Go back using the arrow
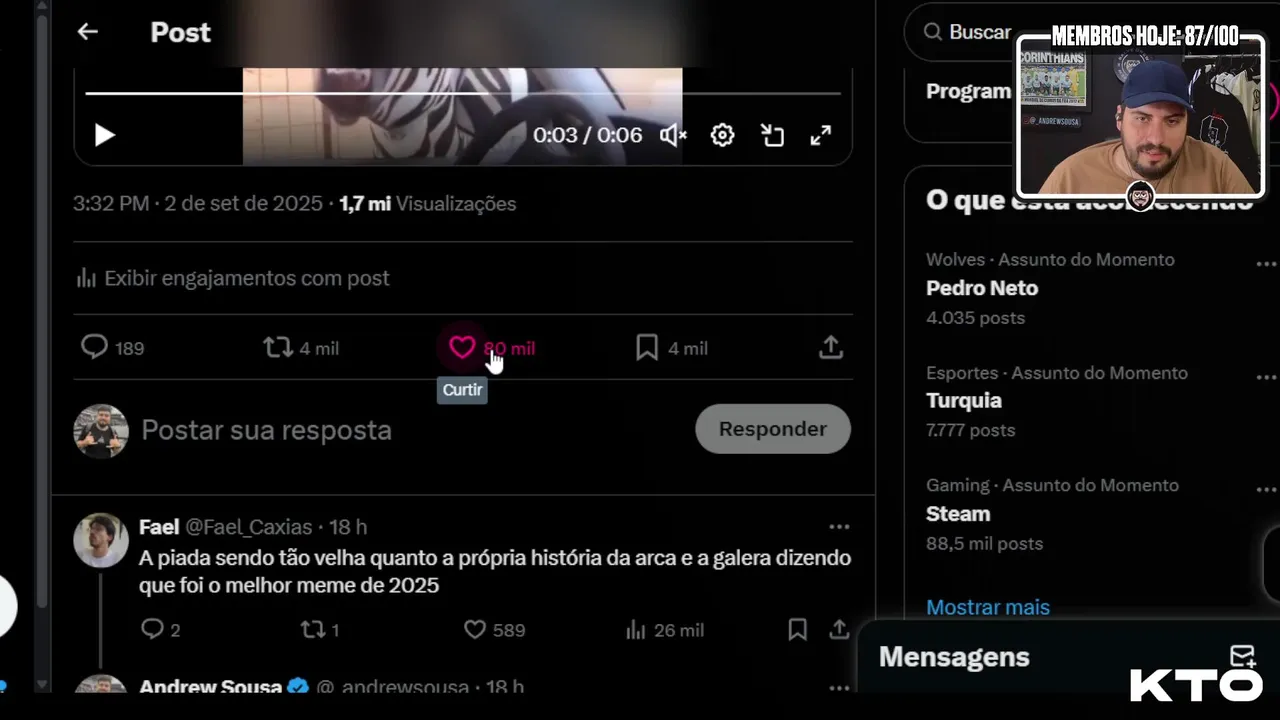The image size is (1280, 720). [88, 32]
